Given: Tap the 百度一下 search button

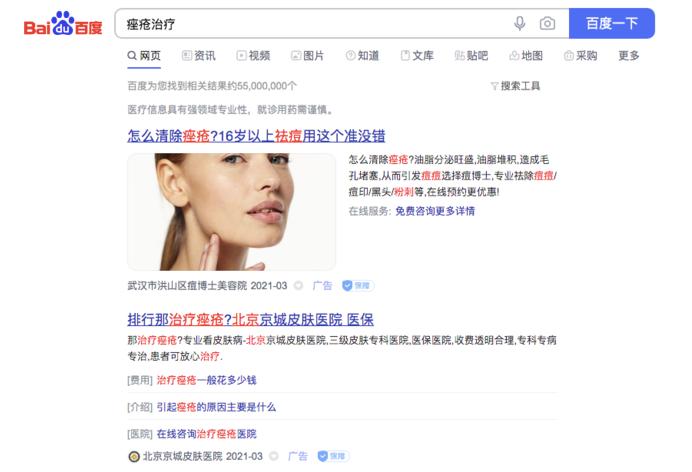Looking at the screenshot, I should pos(611,23).
